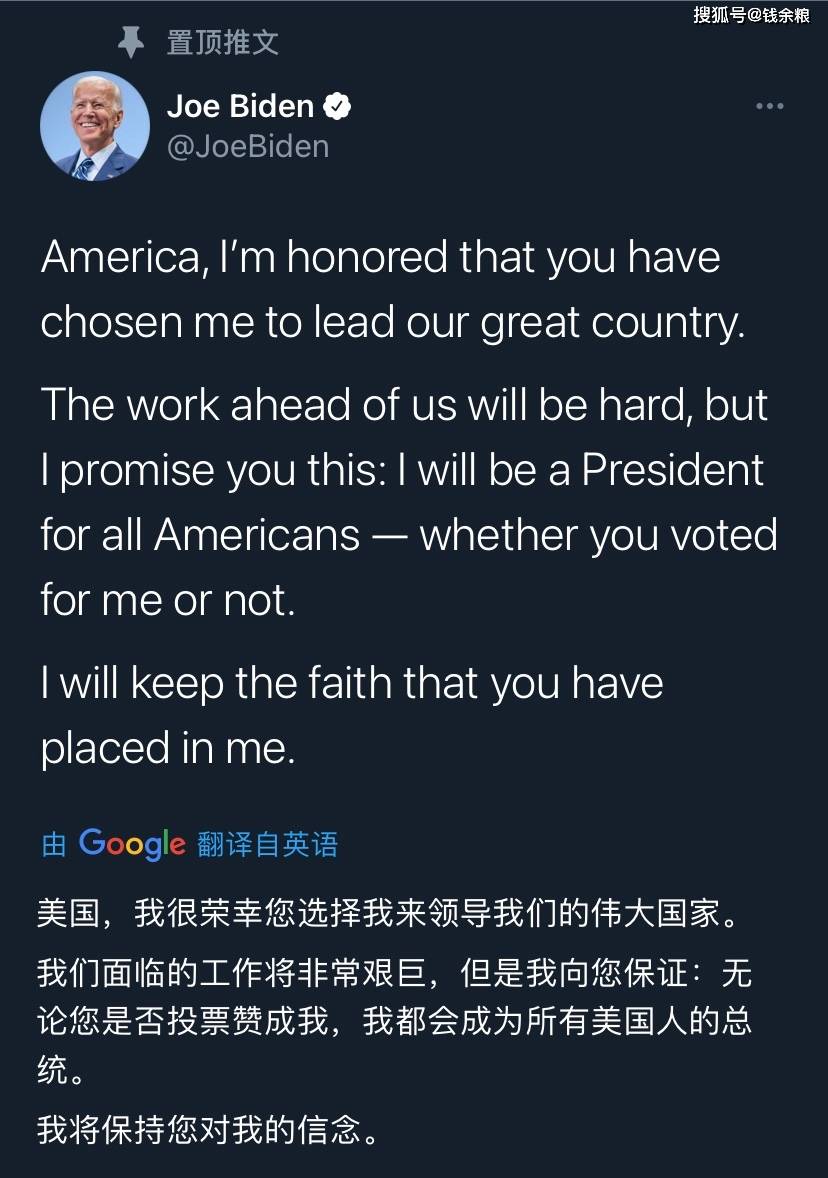Tap the Google translated-from-English label

point(190,844)
